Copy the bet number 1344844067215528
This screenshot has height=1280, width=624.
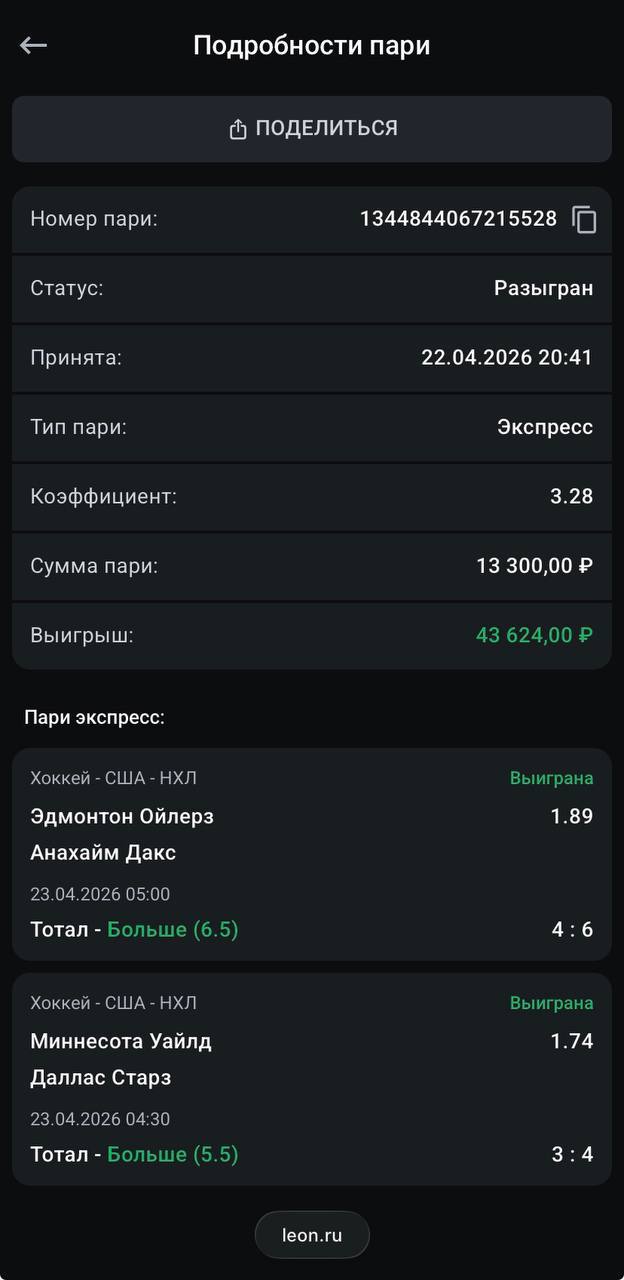[x=584, y=219]
